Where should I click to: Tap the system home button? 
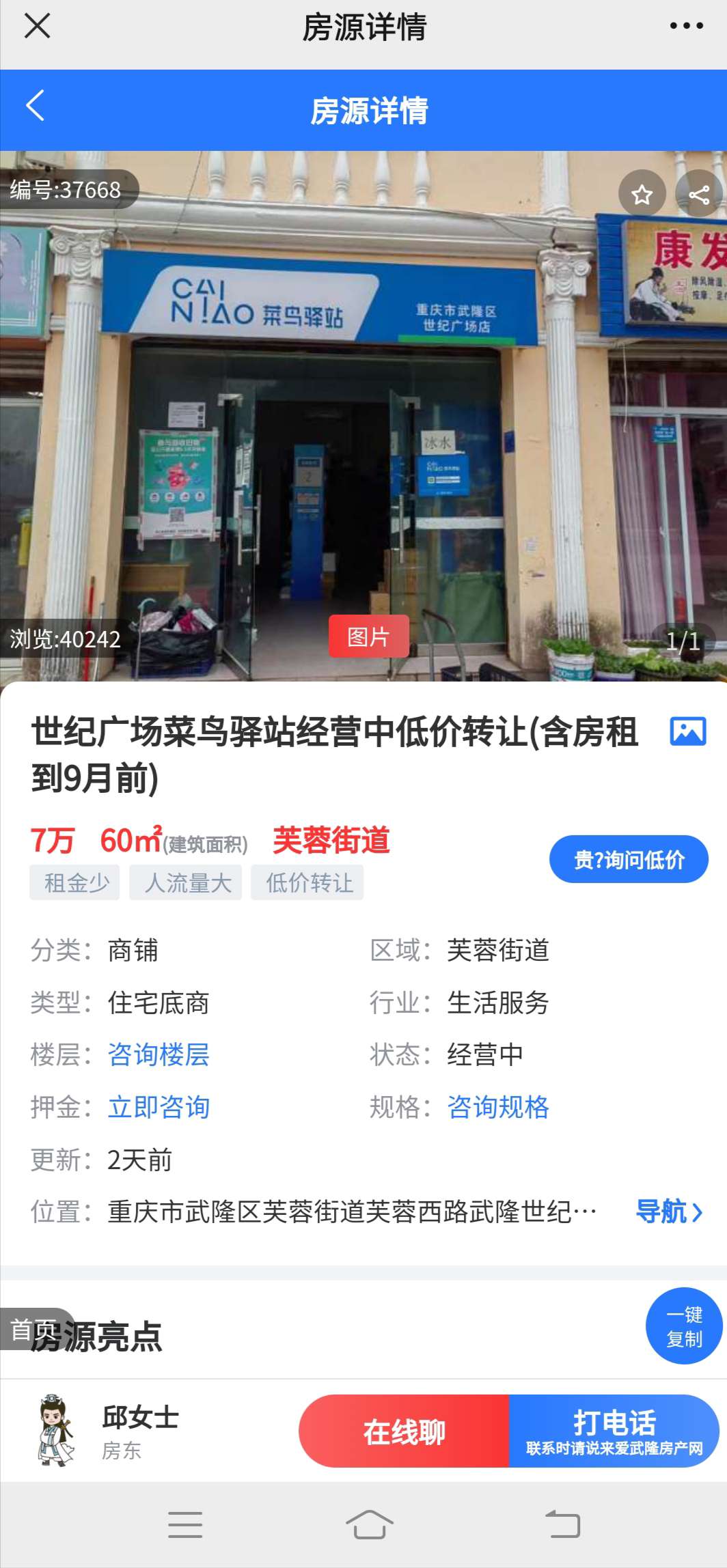pos(370,1524)
